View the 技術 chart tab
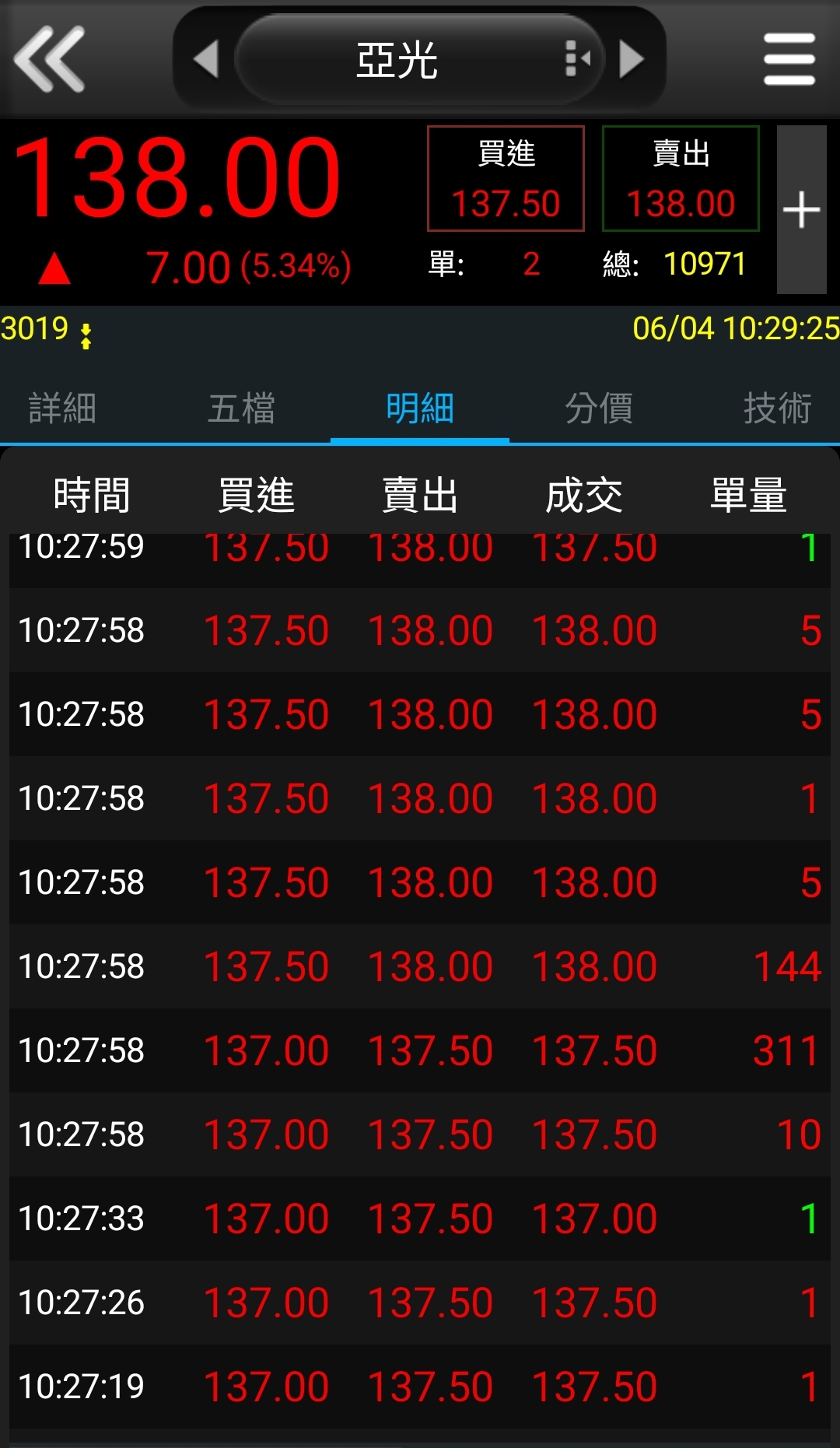Viewport: 840px width, 1448px height. (x=777, y=408)
